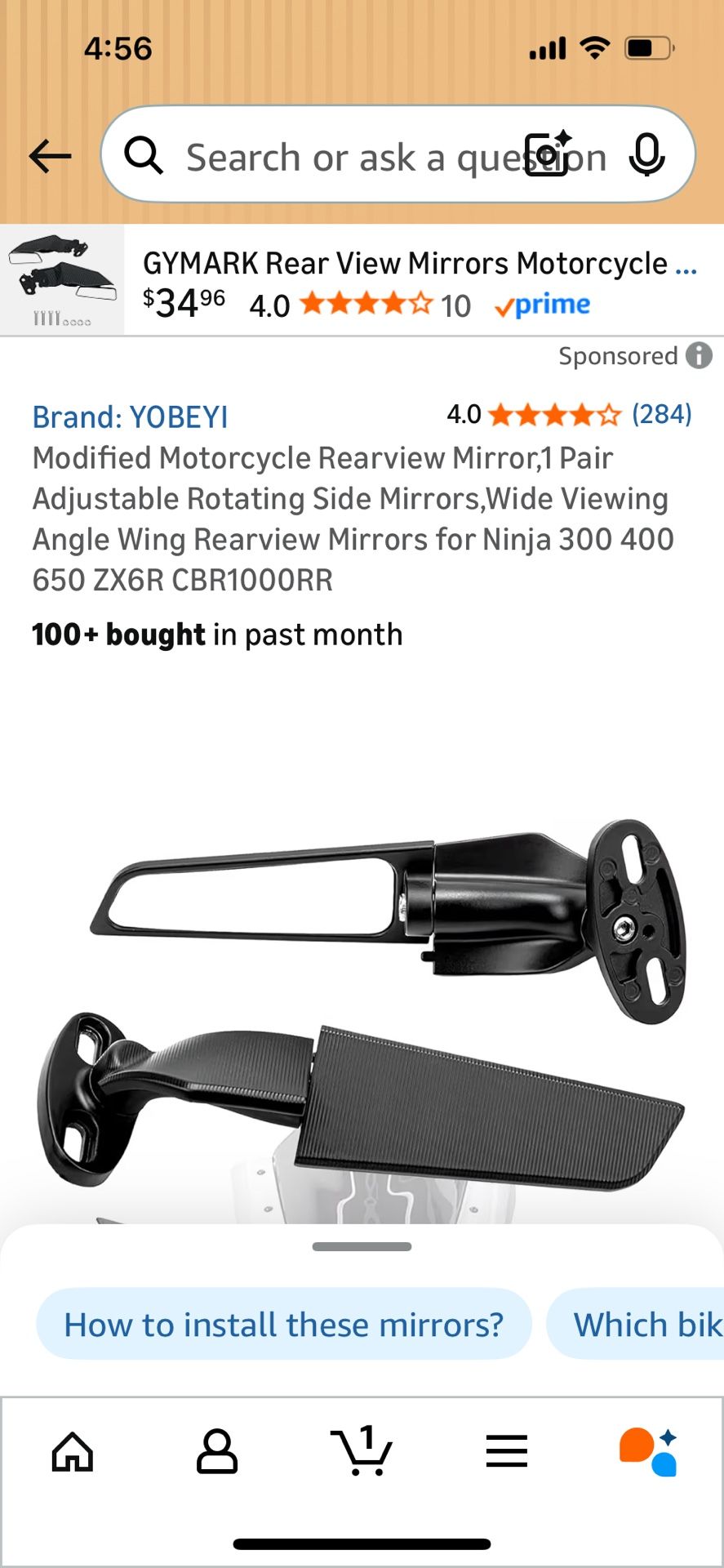
Task: Open Amazon image search with the camera icon
Action: [x=545, y=155]
